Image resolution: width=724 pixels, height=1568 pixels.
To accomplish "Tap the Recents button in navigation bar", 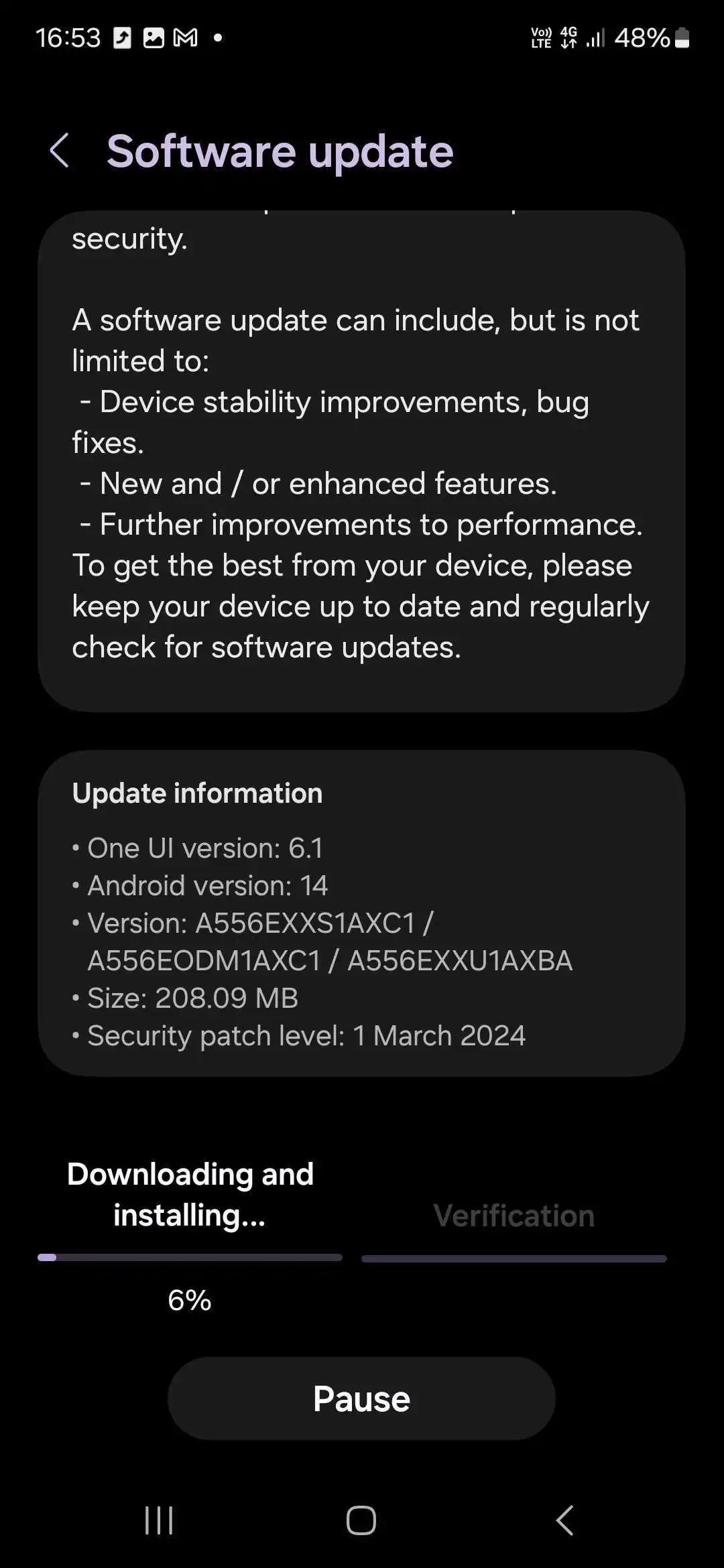I will pos(158,1521).
